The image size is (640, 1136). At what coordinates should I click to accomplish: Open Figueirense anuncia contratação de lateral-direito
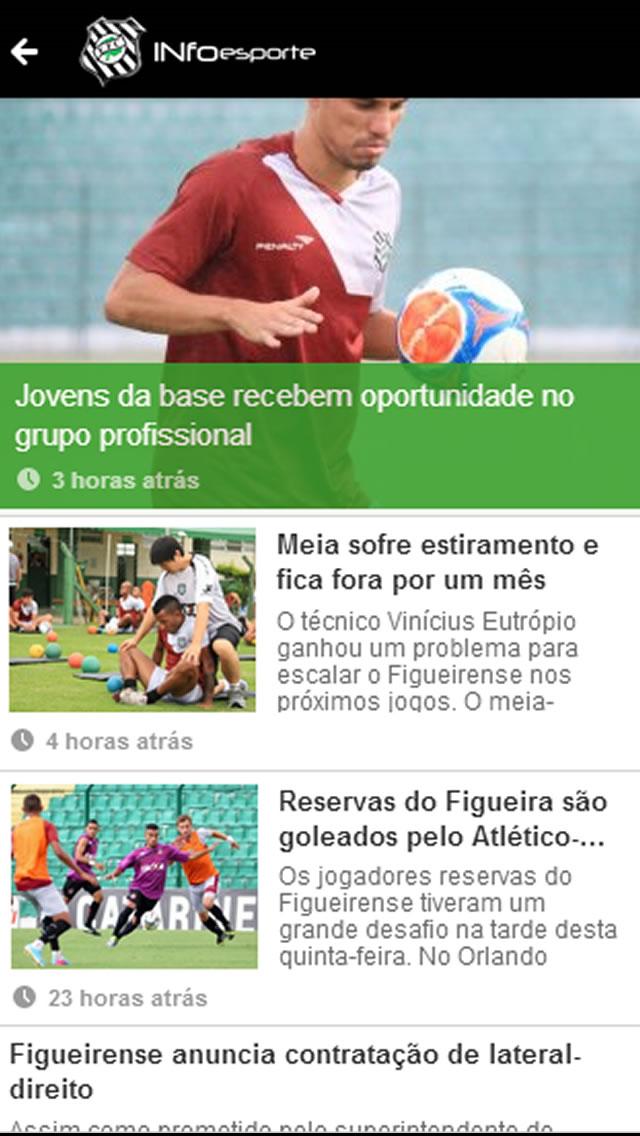pos(295,1071)
